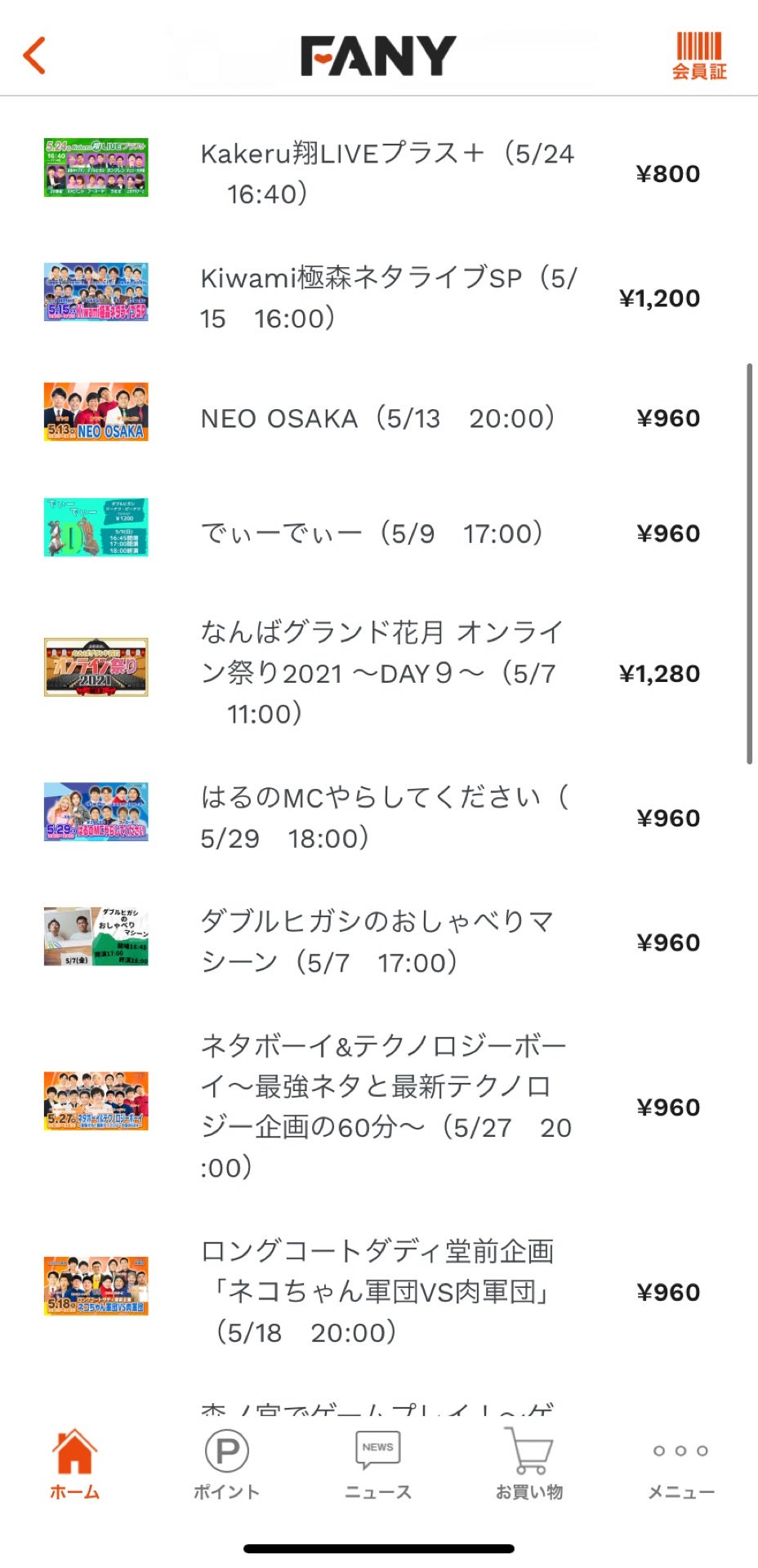
Task: Open the ニュース tab
Action: tap(378, 1464)
